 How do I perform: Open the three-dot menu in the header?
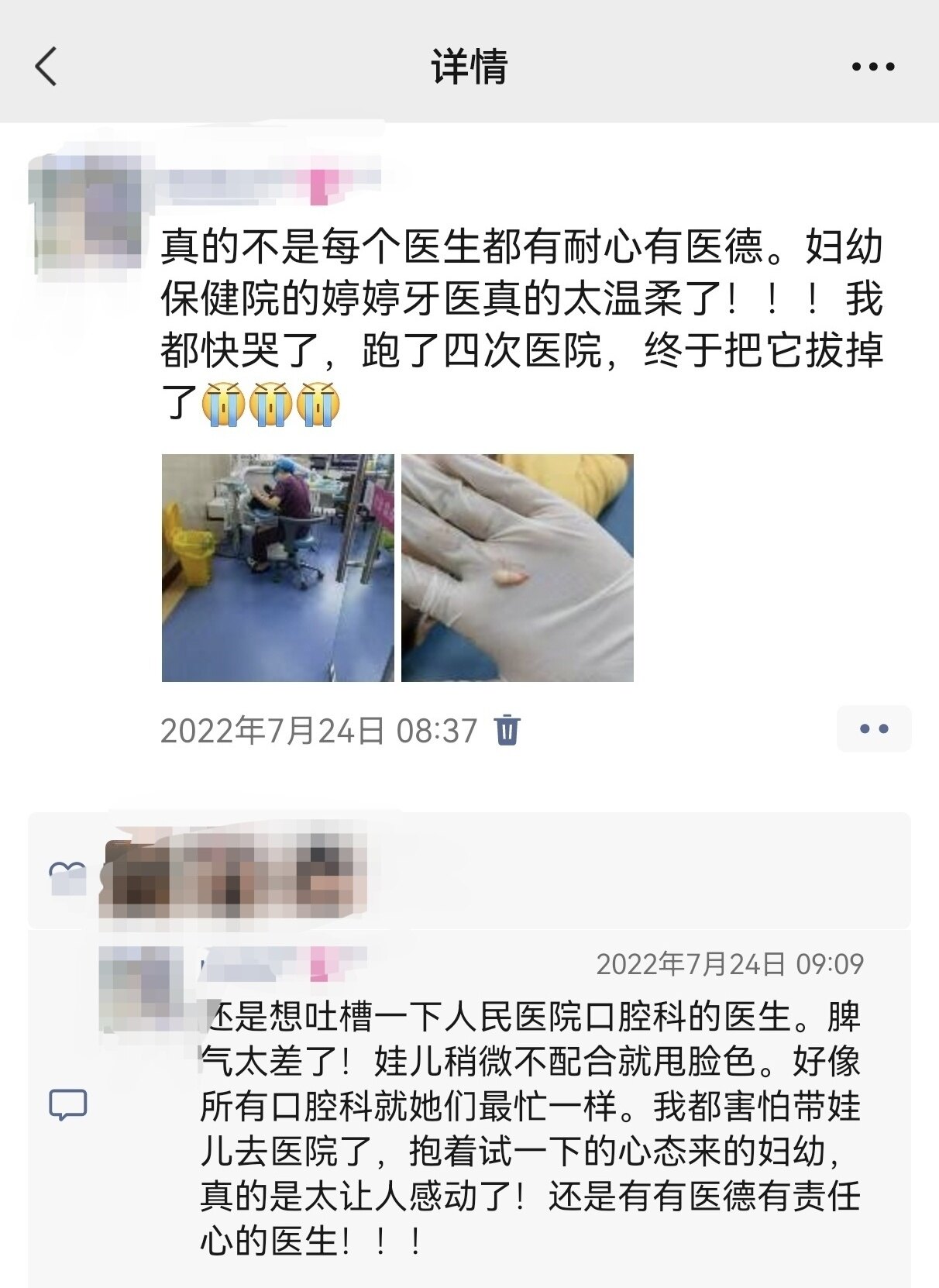[873, 67]
